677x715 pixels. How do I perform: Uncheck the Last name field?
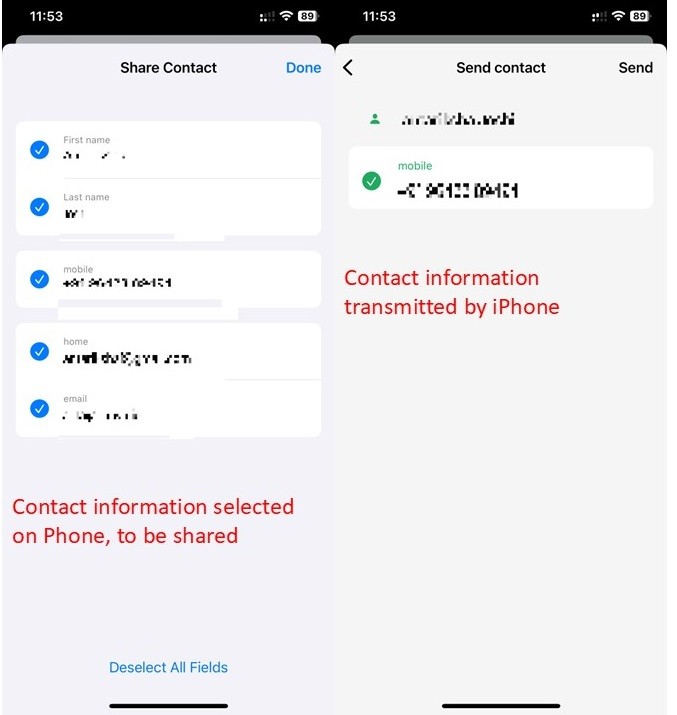click(40, 207)
